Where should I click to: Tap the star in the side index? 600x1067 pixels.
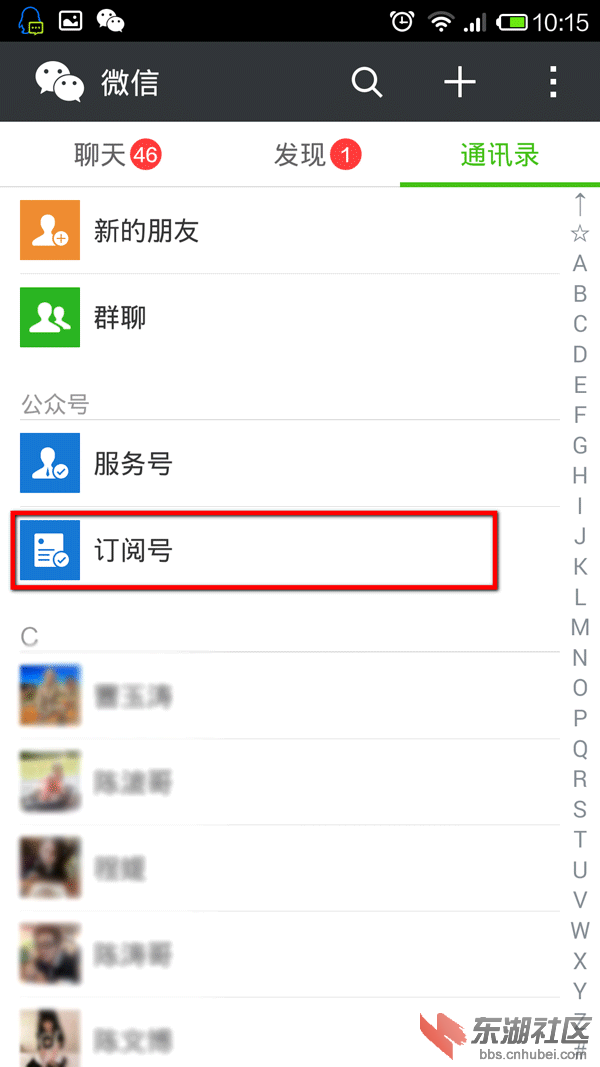tap(580, 234)
